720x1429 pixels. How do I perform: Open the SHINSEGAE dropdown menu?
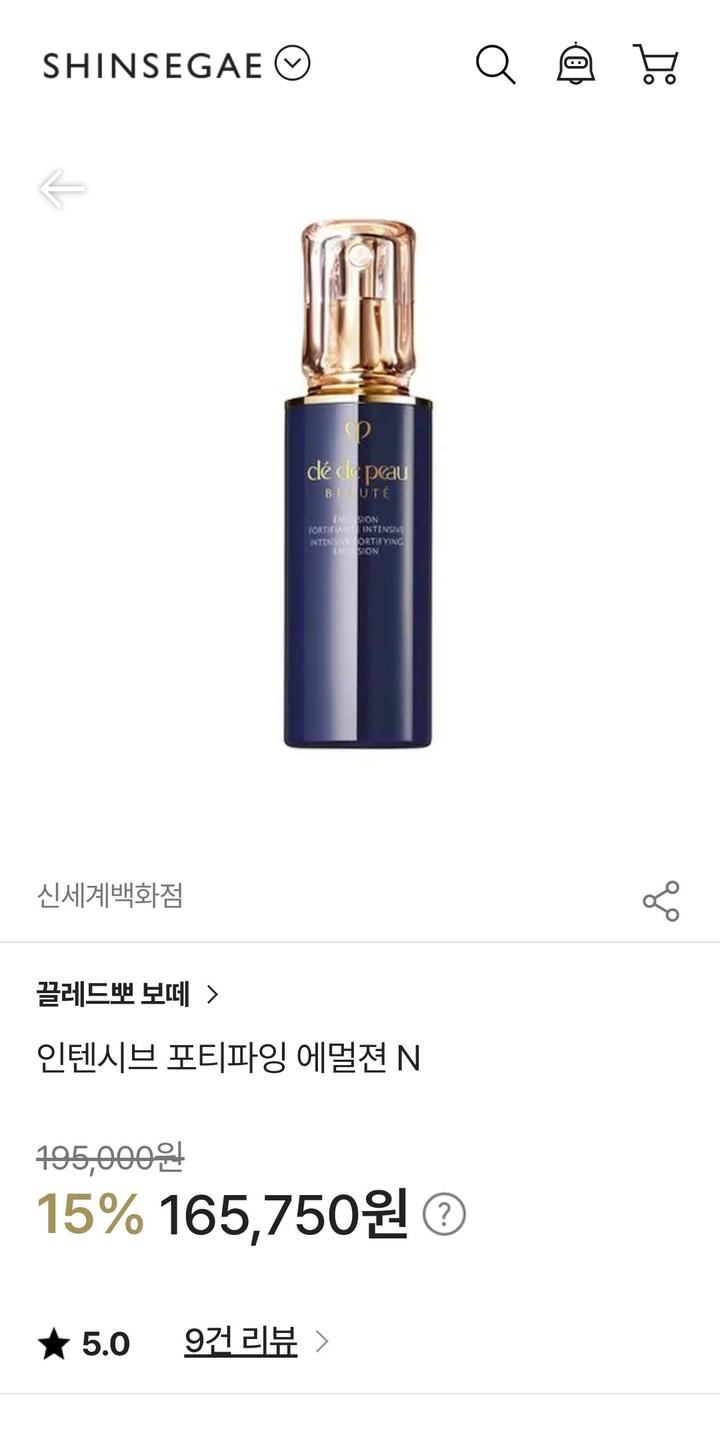point(292,65)
